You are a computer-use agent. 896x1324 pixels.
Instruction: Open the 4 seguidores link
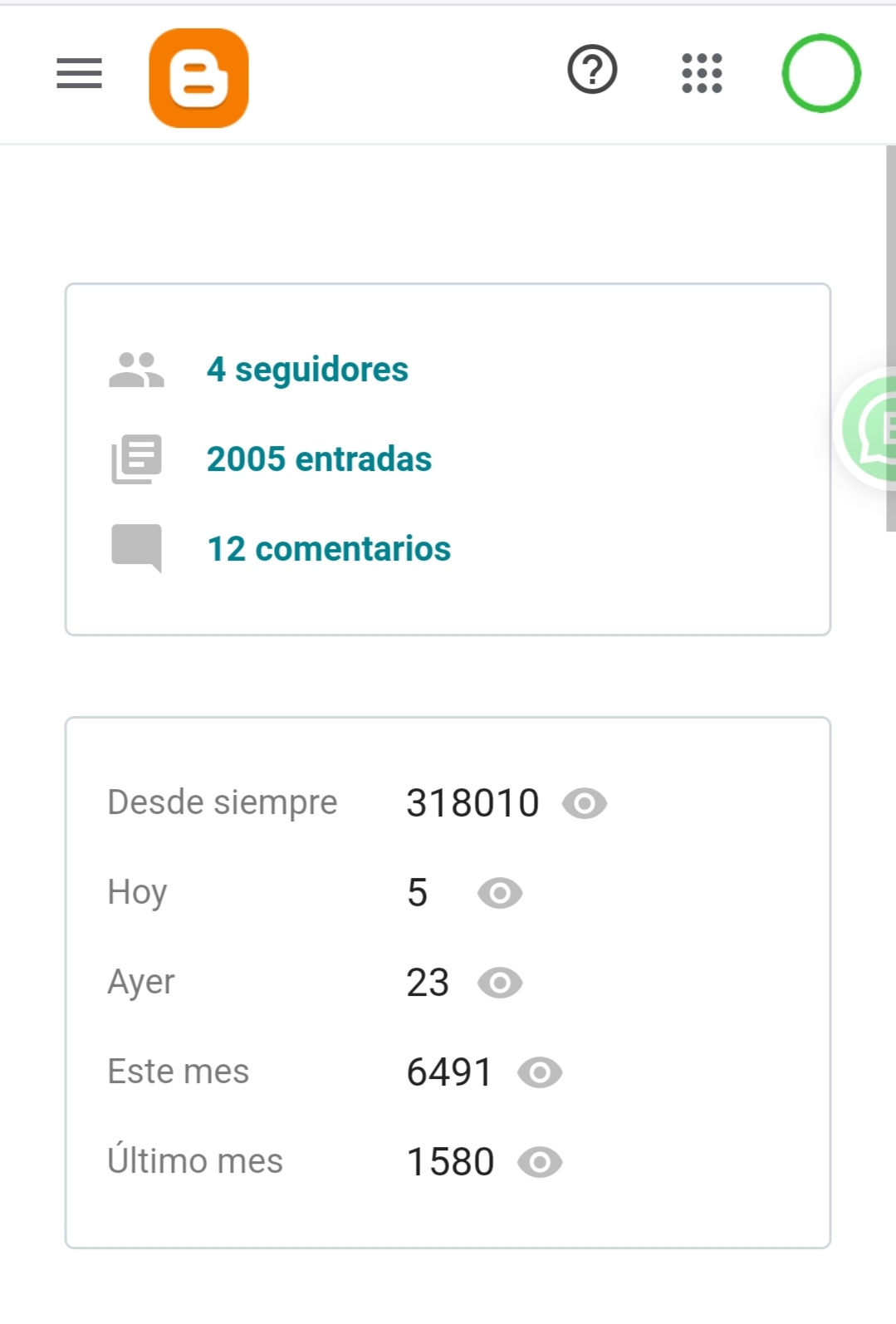(x=306, y=370)
